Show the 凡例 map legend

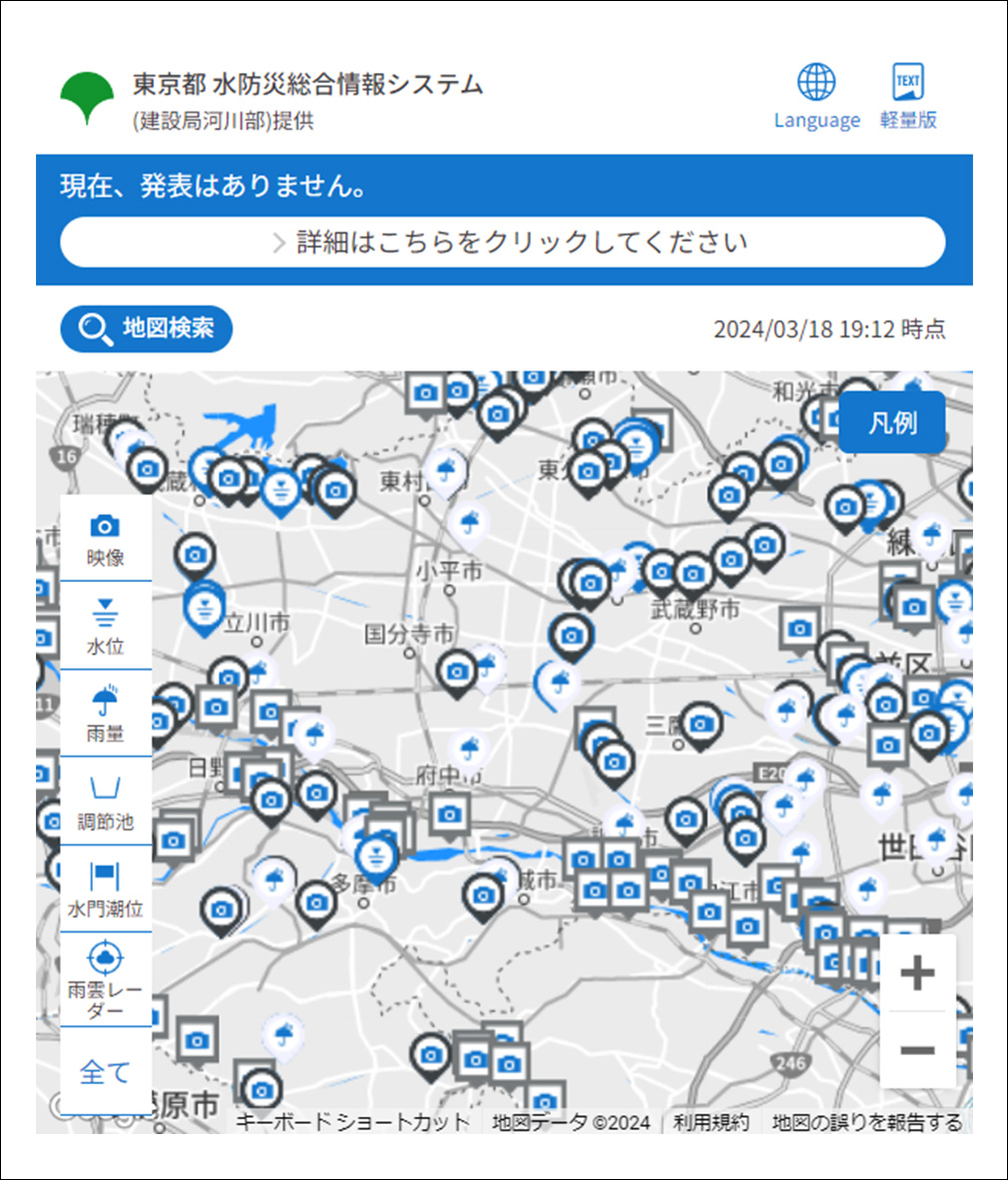click(891, 422)
